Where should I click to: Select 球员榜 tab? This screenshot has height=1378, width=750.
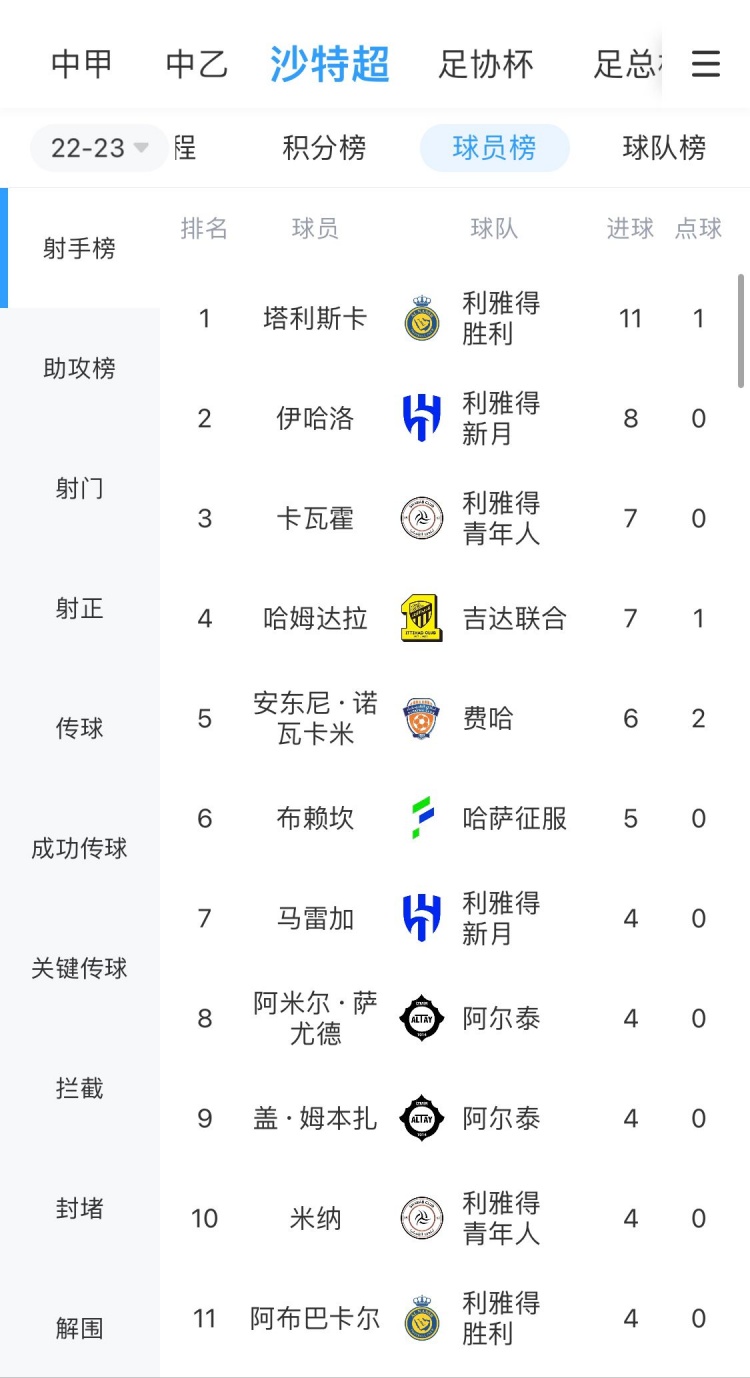(494, 148)
